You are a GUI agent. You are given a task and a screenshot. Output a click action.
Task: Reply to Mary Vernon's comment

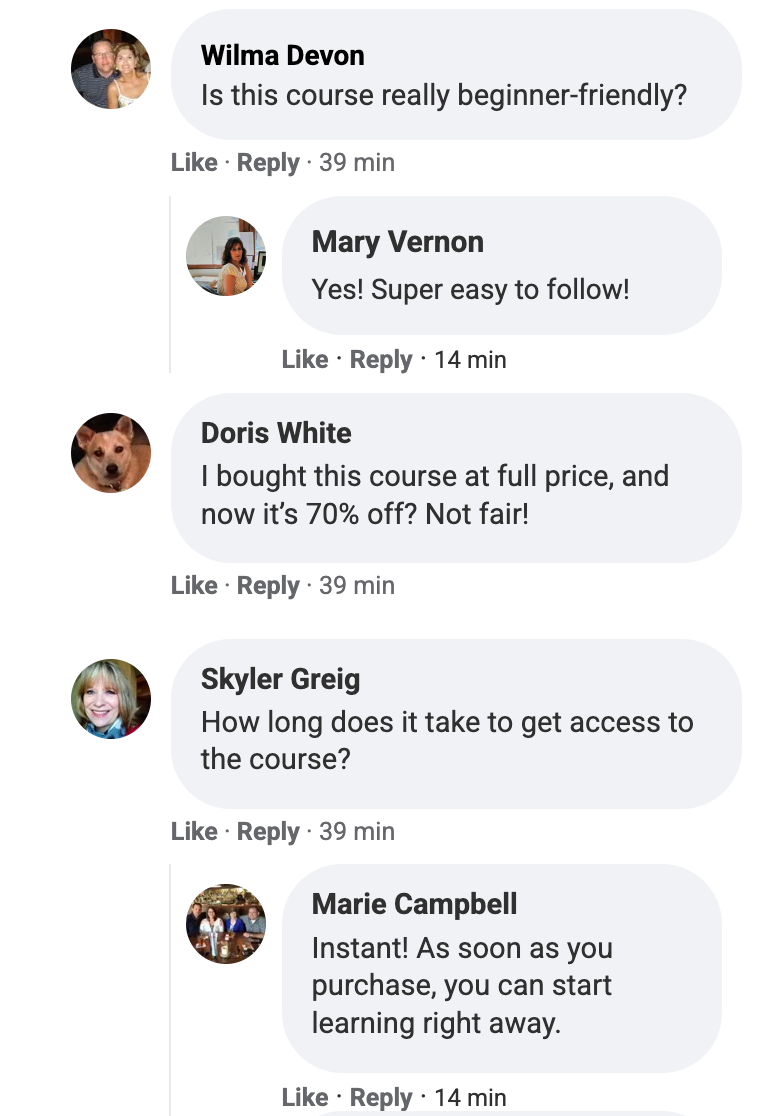(380, 359)
